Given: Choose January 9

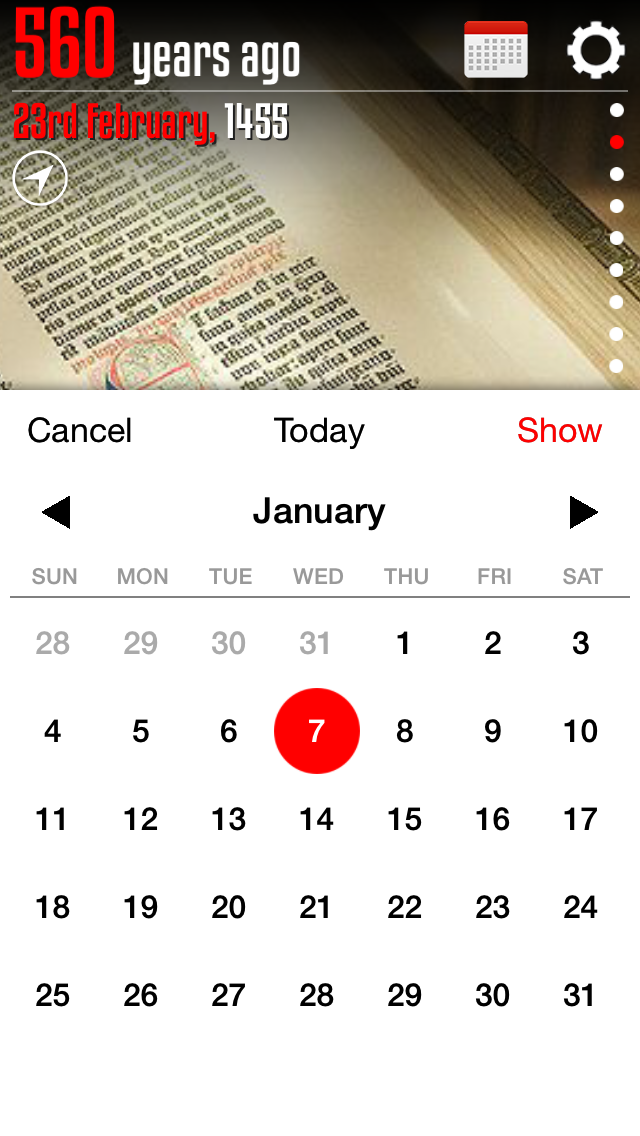Looking at the screenshot, I should (x=493, y=731).
